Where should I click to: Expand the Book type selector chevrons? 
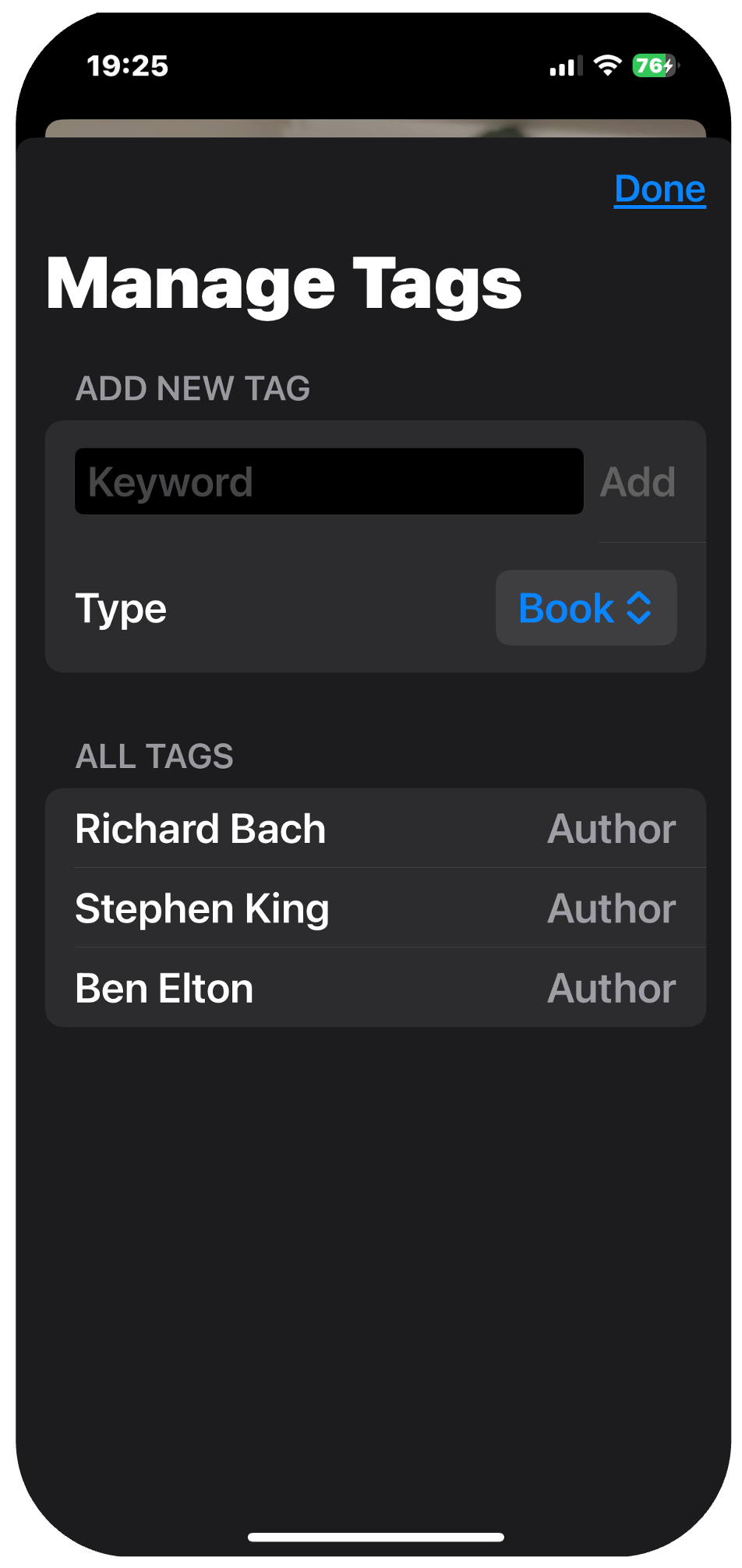tap(638, 608)
